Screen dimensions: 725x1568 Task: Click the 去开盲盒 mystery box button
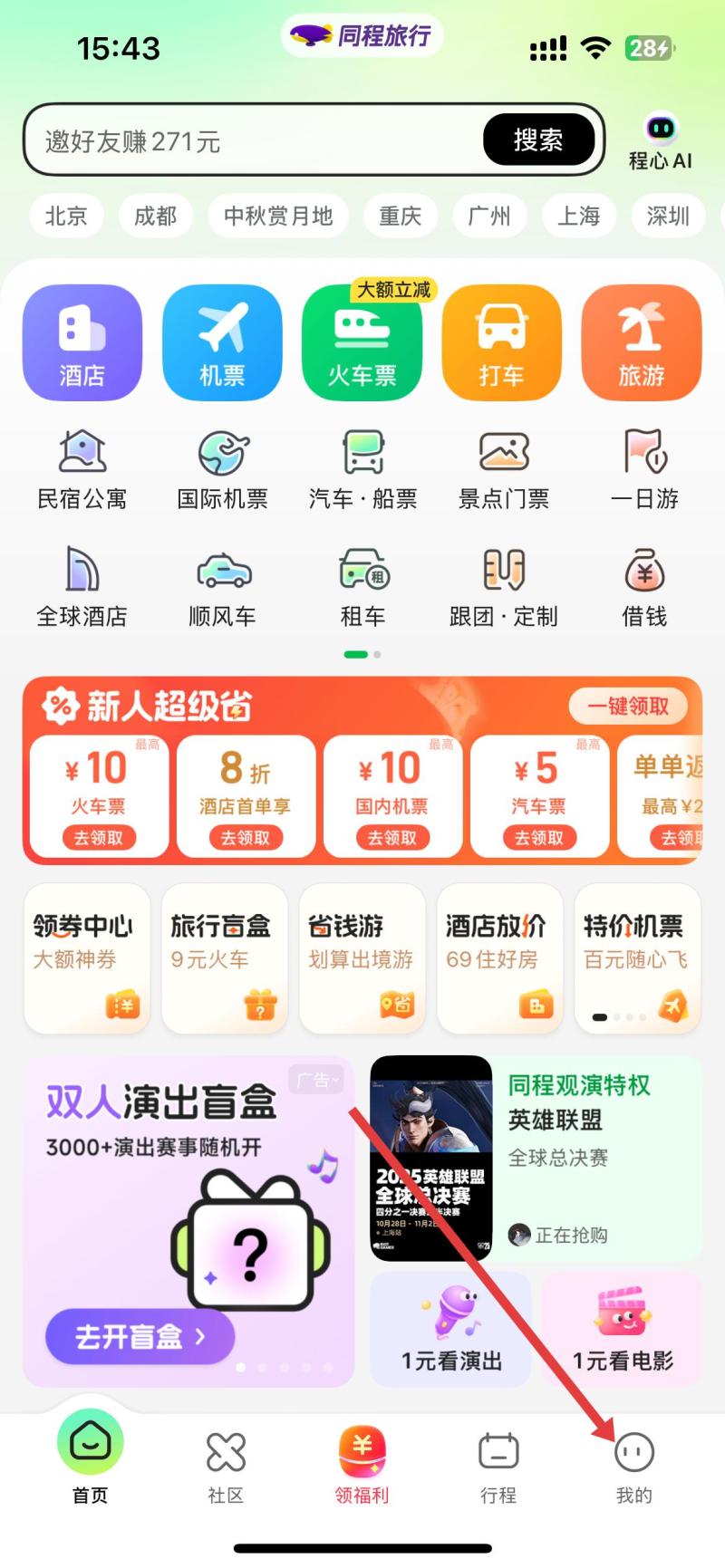pos(138,1335)
